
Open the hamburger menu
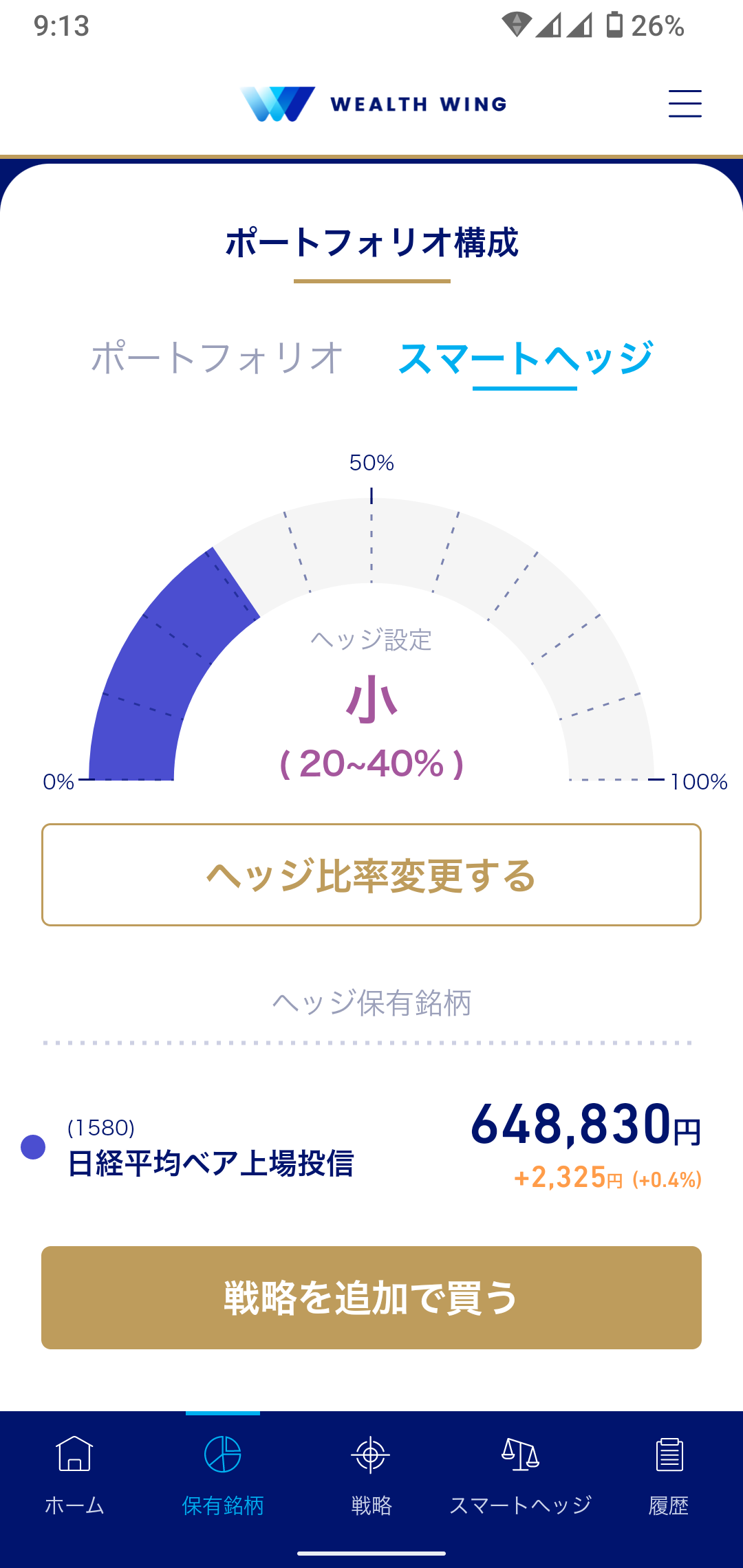pyautogui.click(x=685, y=104)
